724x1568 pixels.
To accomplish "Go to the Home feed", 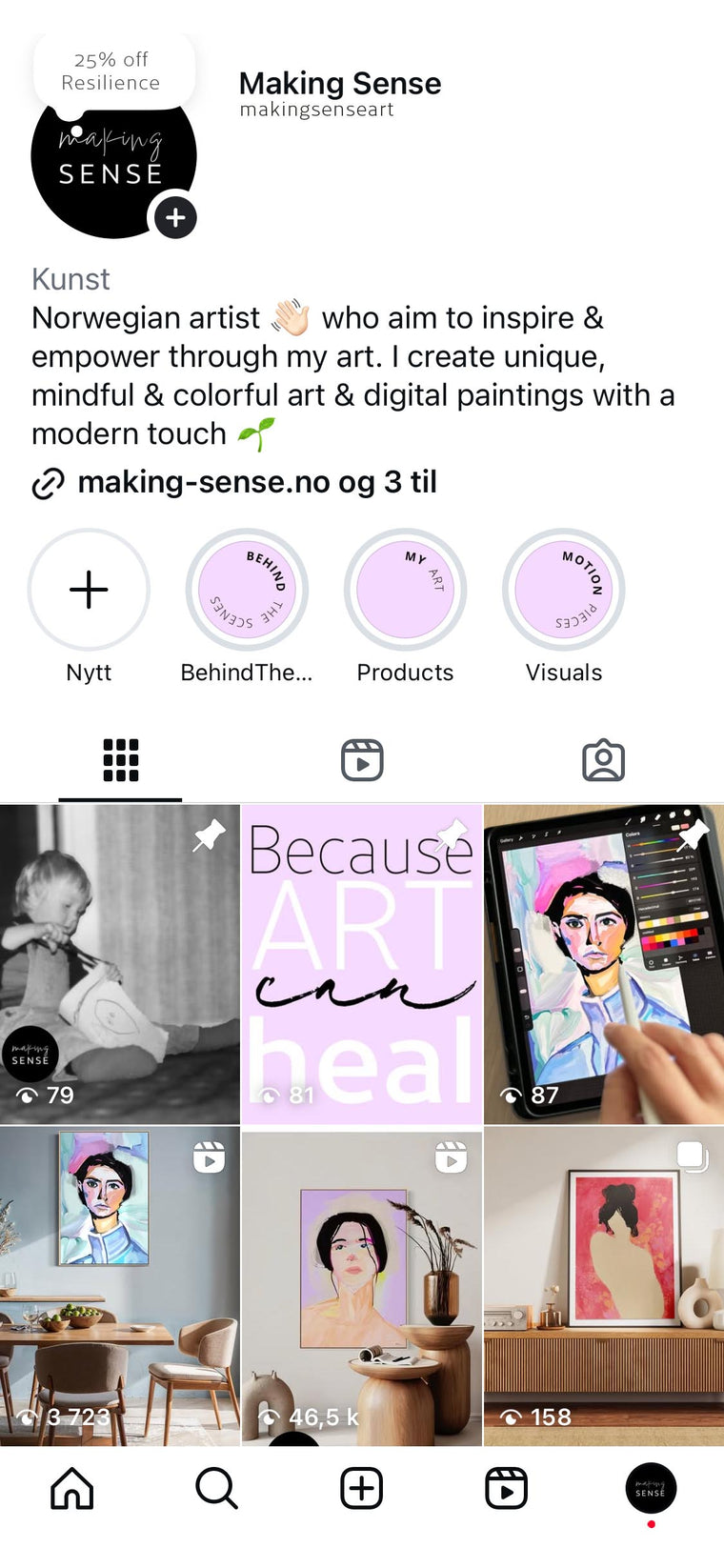I will click(x=72, y=1488).
